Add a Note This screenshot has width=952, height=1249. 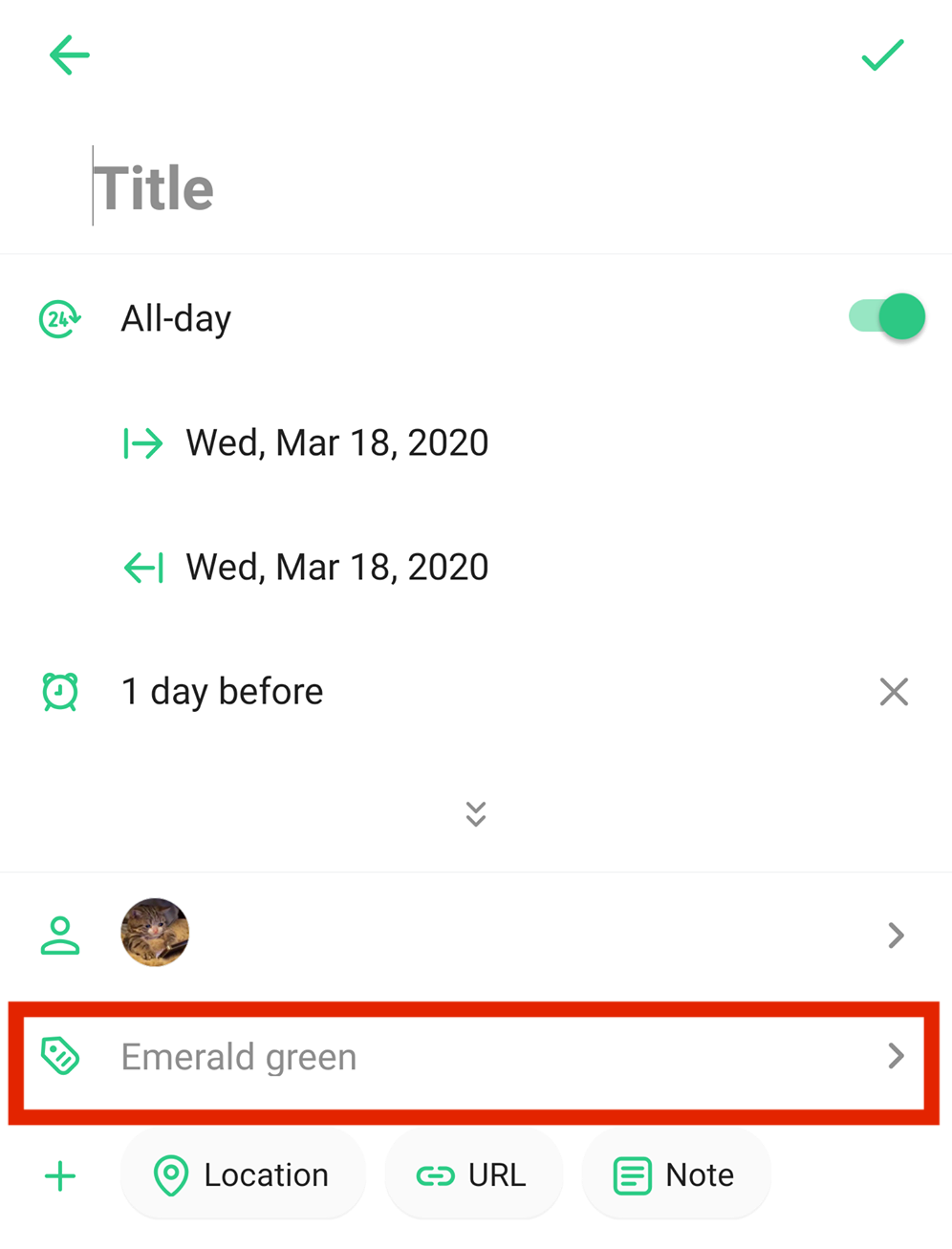675,1175
